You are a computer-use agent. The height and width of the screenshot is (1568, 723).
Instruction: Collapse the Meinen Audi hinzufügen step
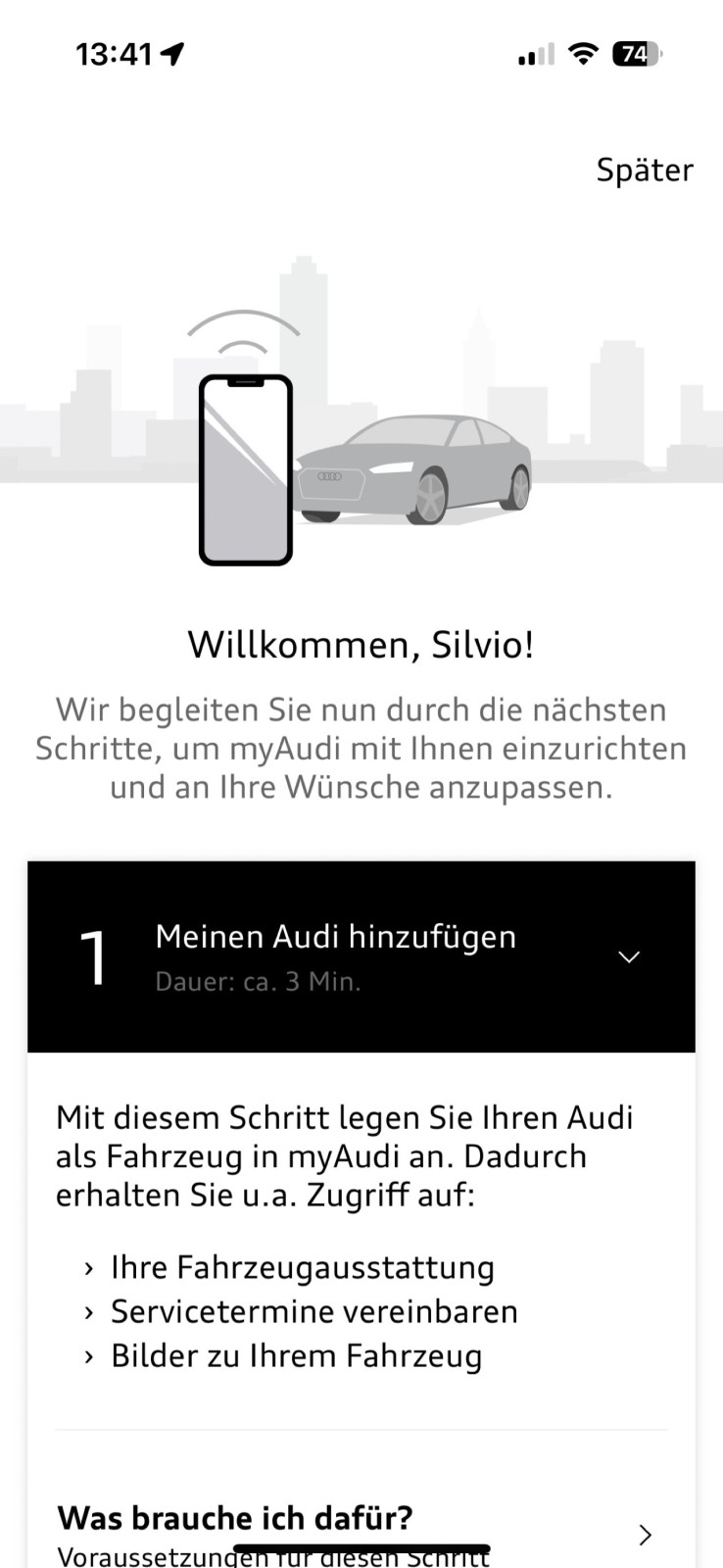point(629,955)
